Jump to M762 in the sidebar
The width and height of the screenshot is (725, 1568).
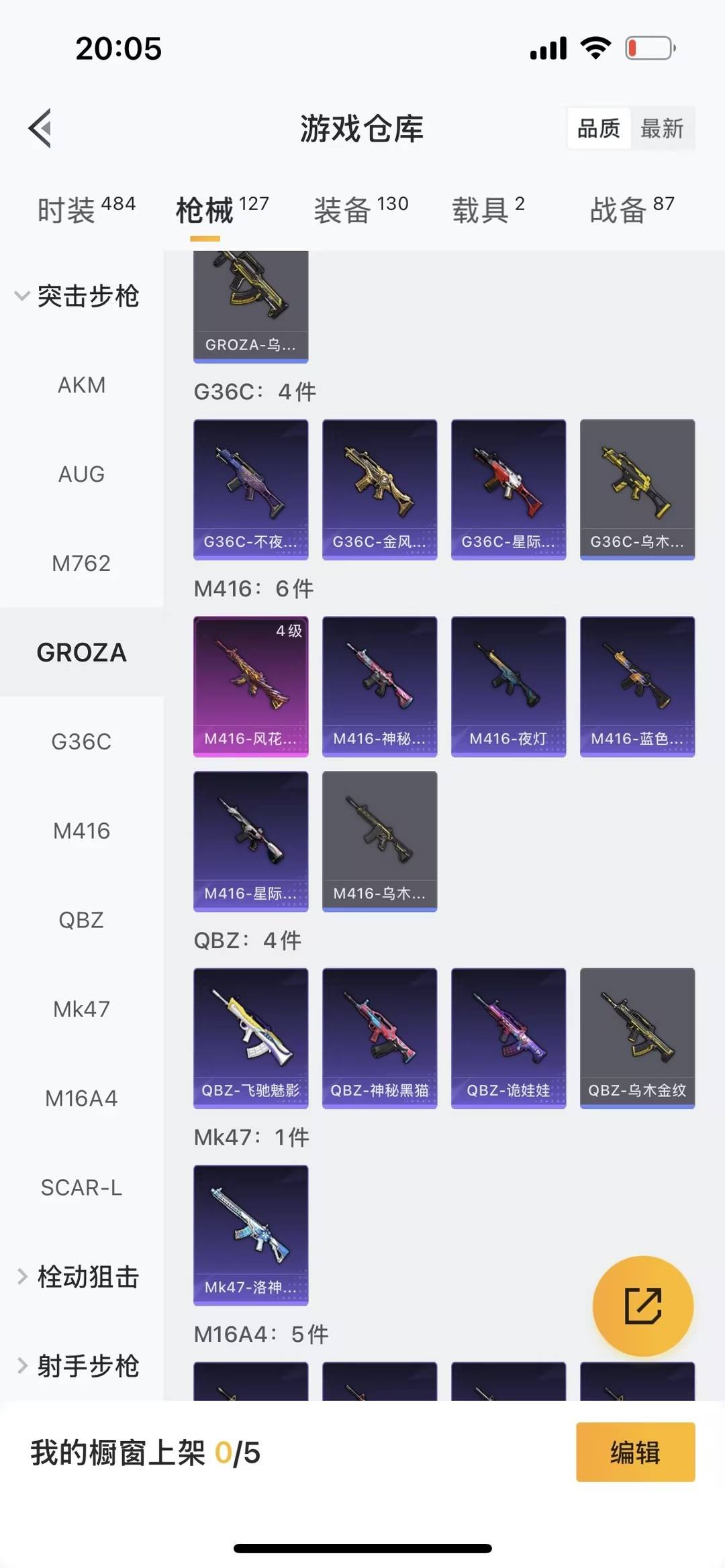click(x=81, y=563)
